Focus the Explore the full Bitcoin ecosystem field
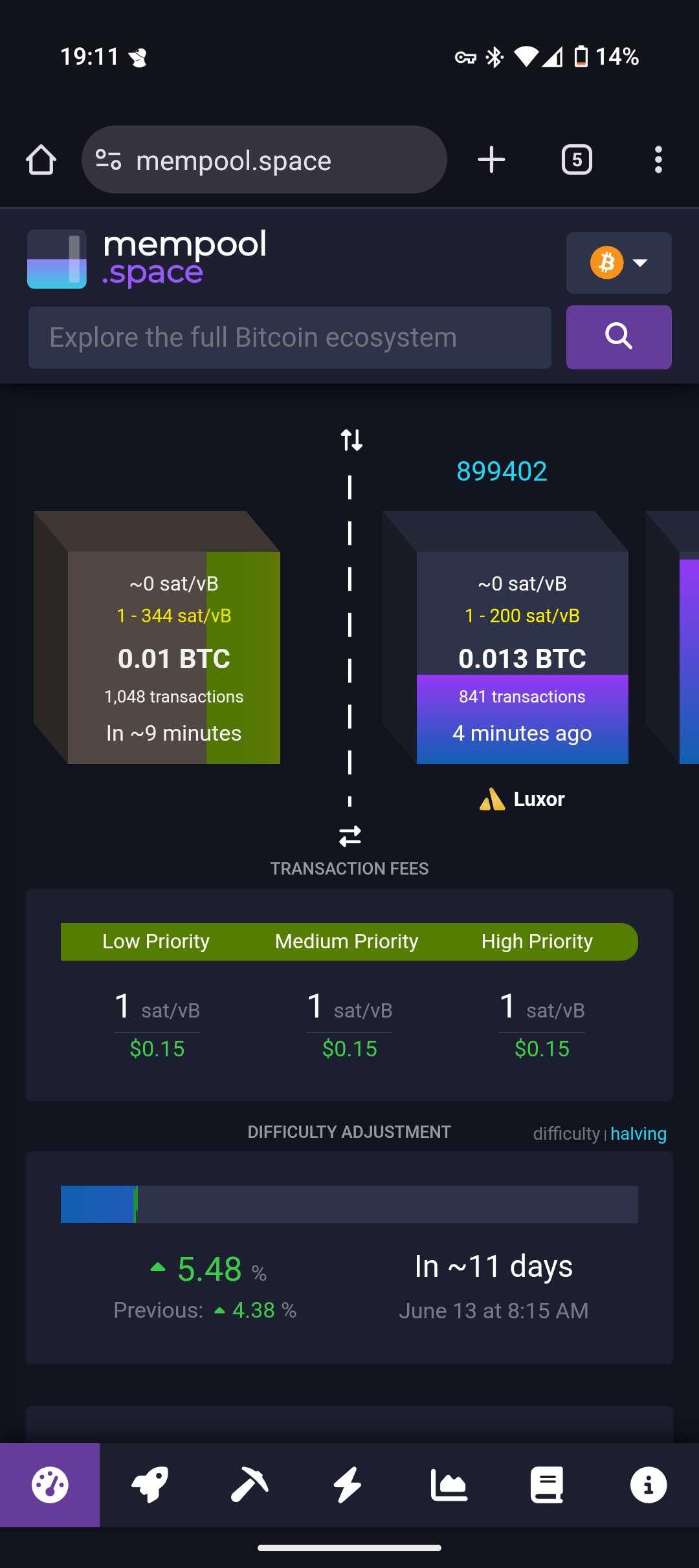 (289, 338)
